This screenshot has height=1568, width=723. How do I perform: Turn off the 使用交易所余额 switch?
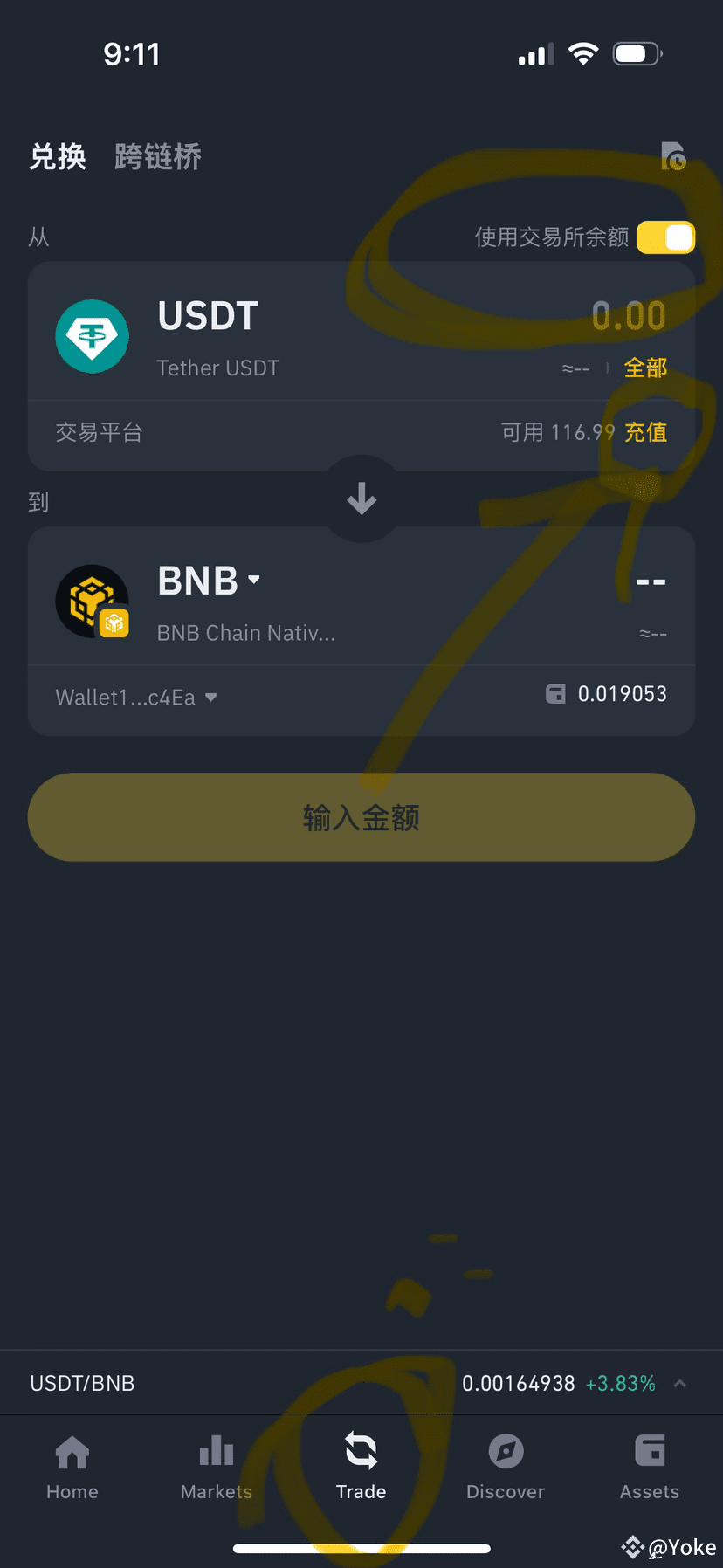pos(666,237)
